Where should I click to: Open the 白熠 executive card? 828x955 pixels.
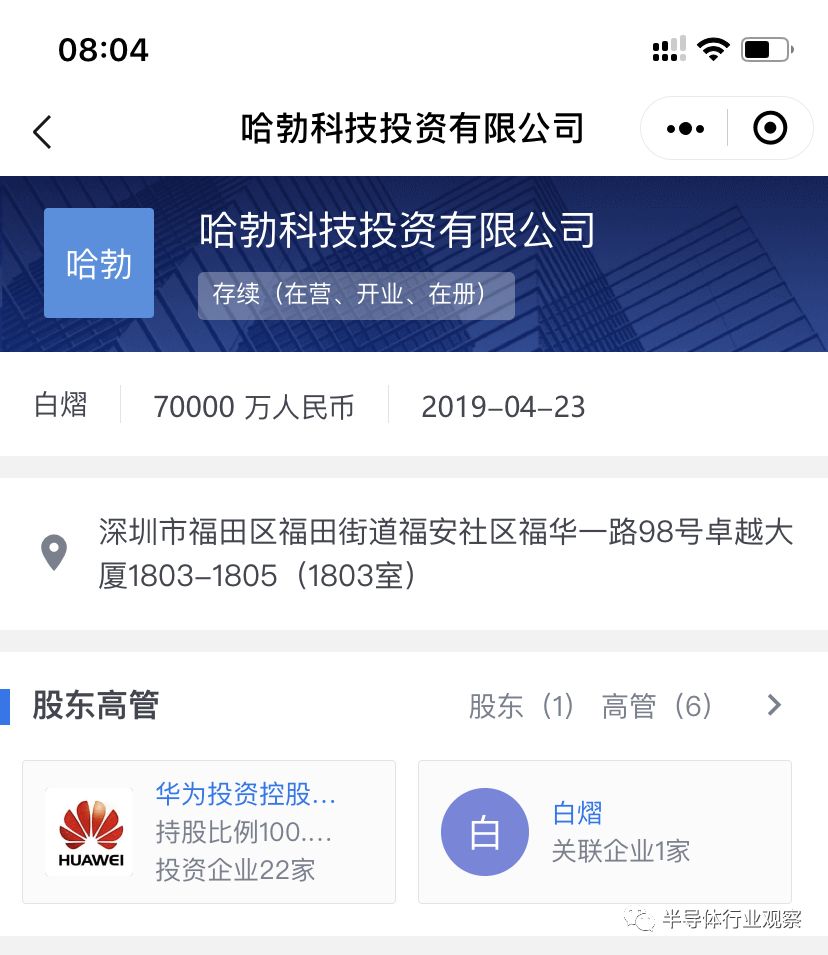604,832
